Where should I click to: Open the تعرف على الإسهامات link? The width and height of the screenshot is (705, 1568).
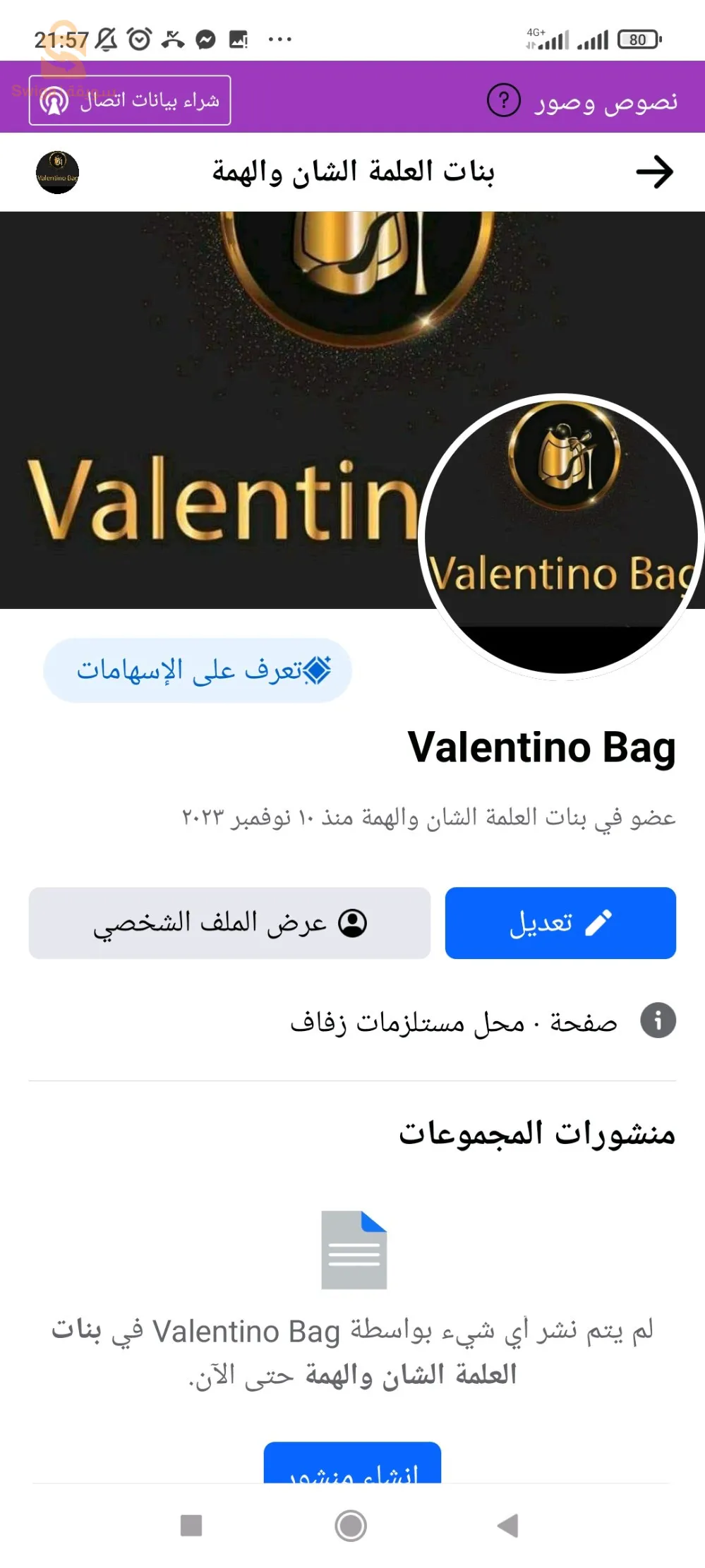[x=199, y=670]
